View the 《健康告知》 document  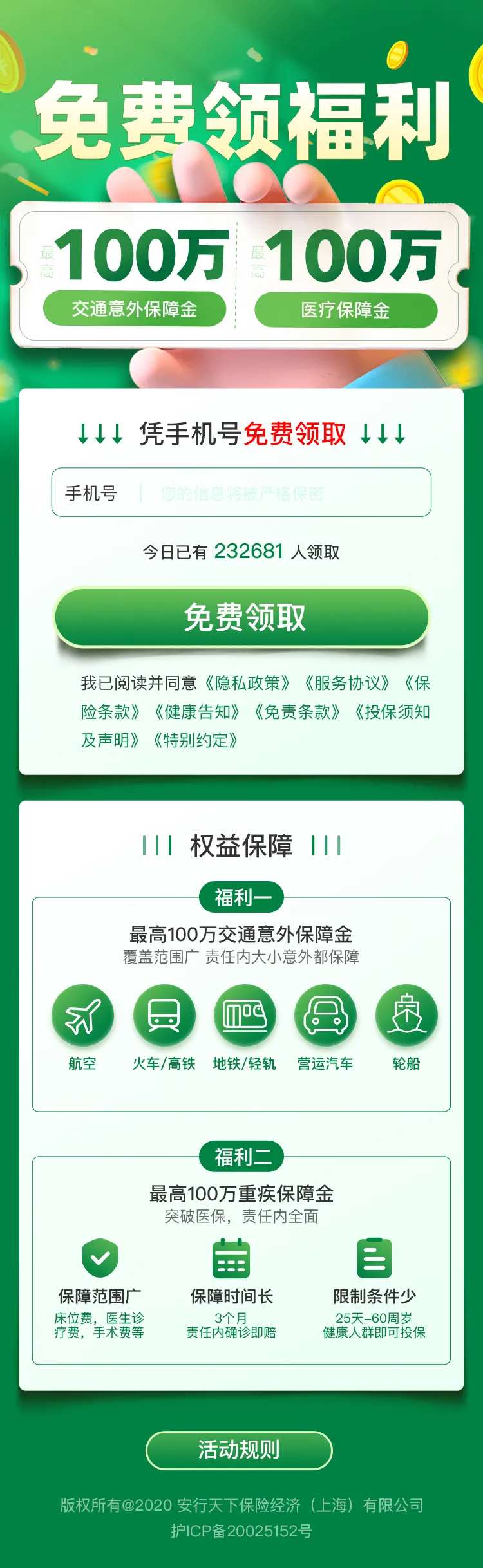click(x=198, y=712)
